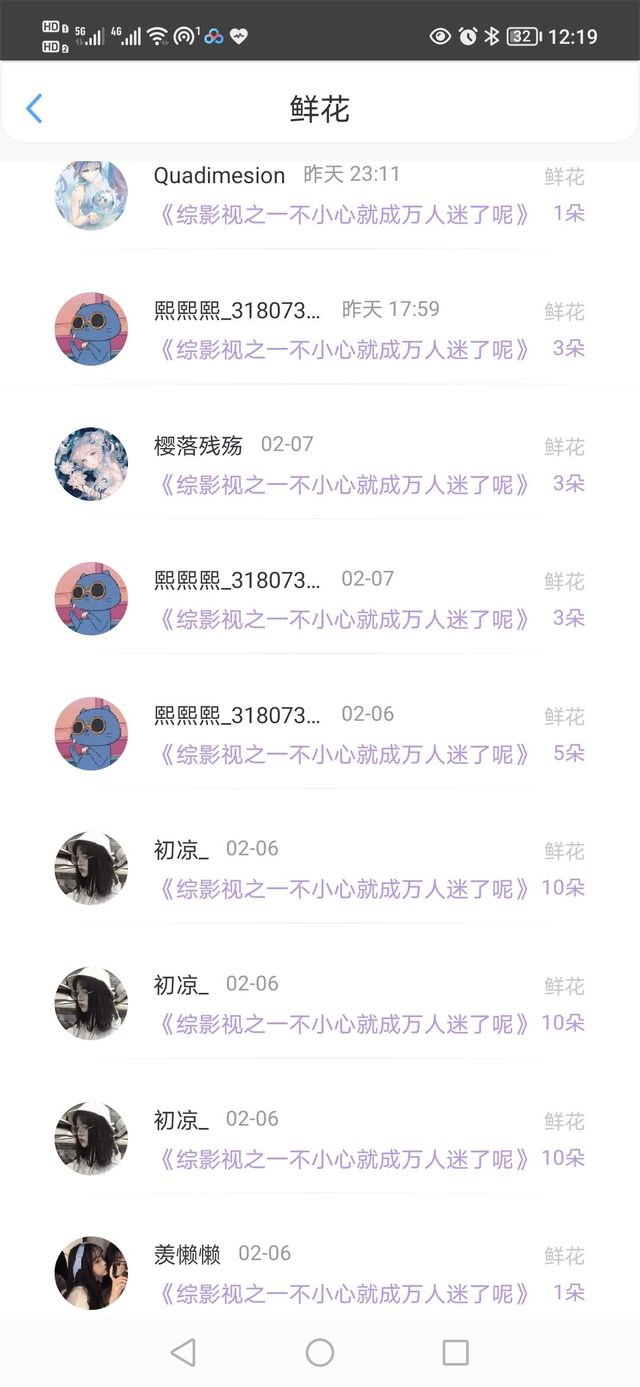The image size is (640, 1387).
Task: Open the book title in 羡懒懒's flower record
Action: coord(345,1294)
